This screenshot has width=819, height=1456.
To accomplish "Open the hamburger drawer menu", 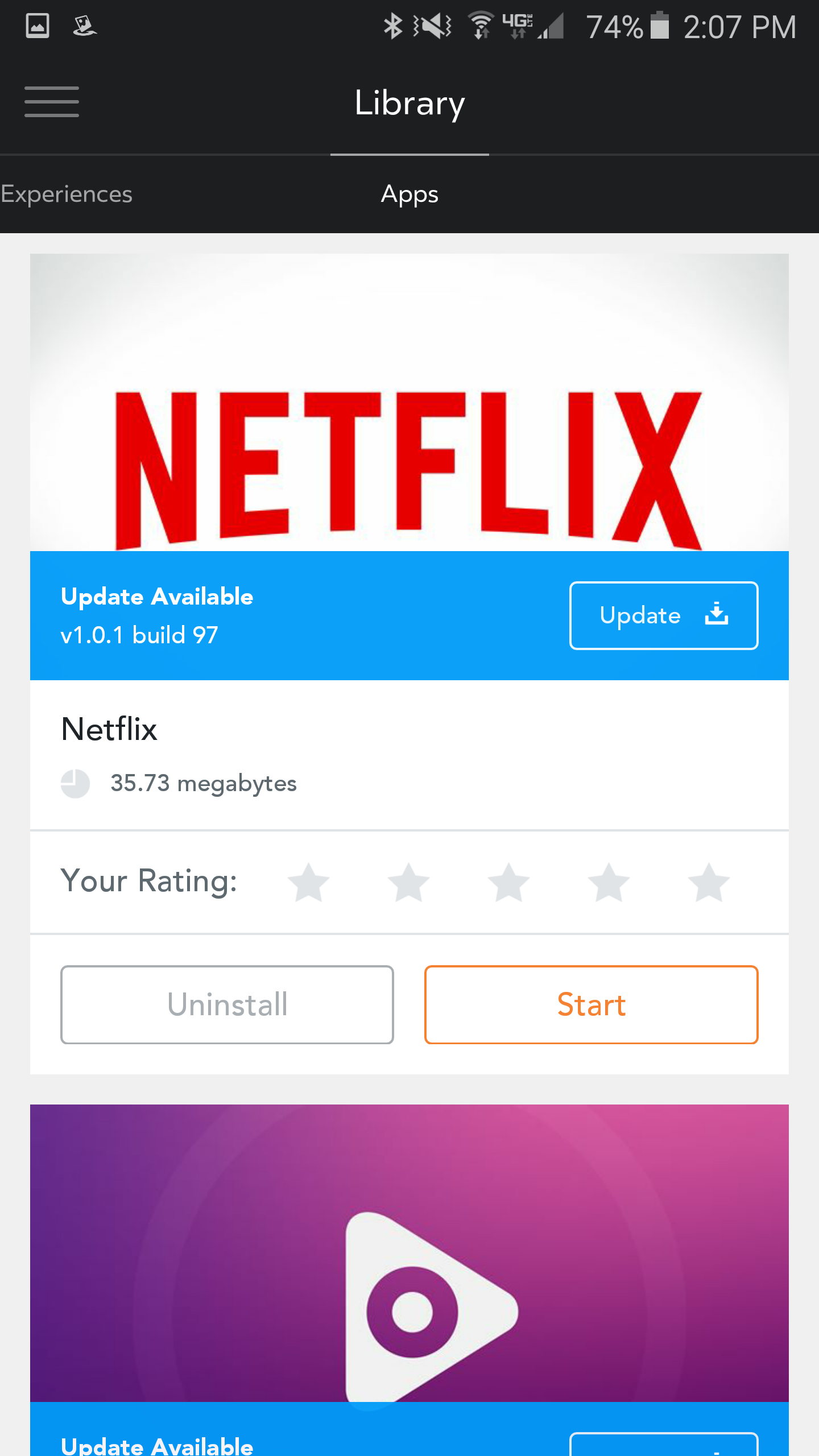I will pos(52,102).
